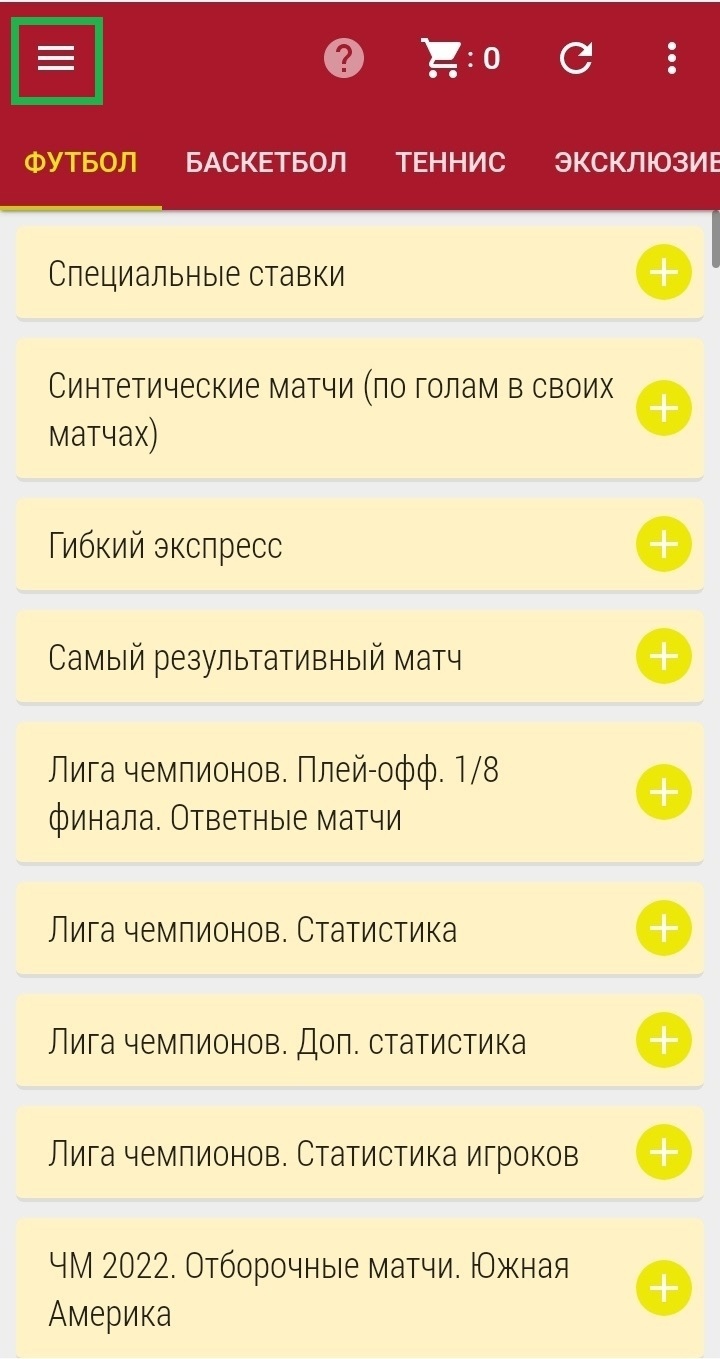720x1359 pixels.
Task: Expand Лига чемпионов. Статистика
Action: [x=663, y=929]
